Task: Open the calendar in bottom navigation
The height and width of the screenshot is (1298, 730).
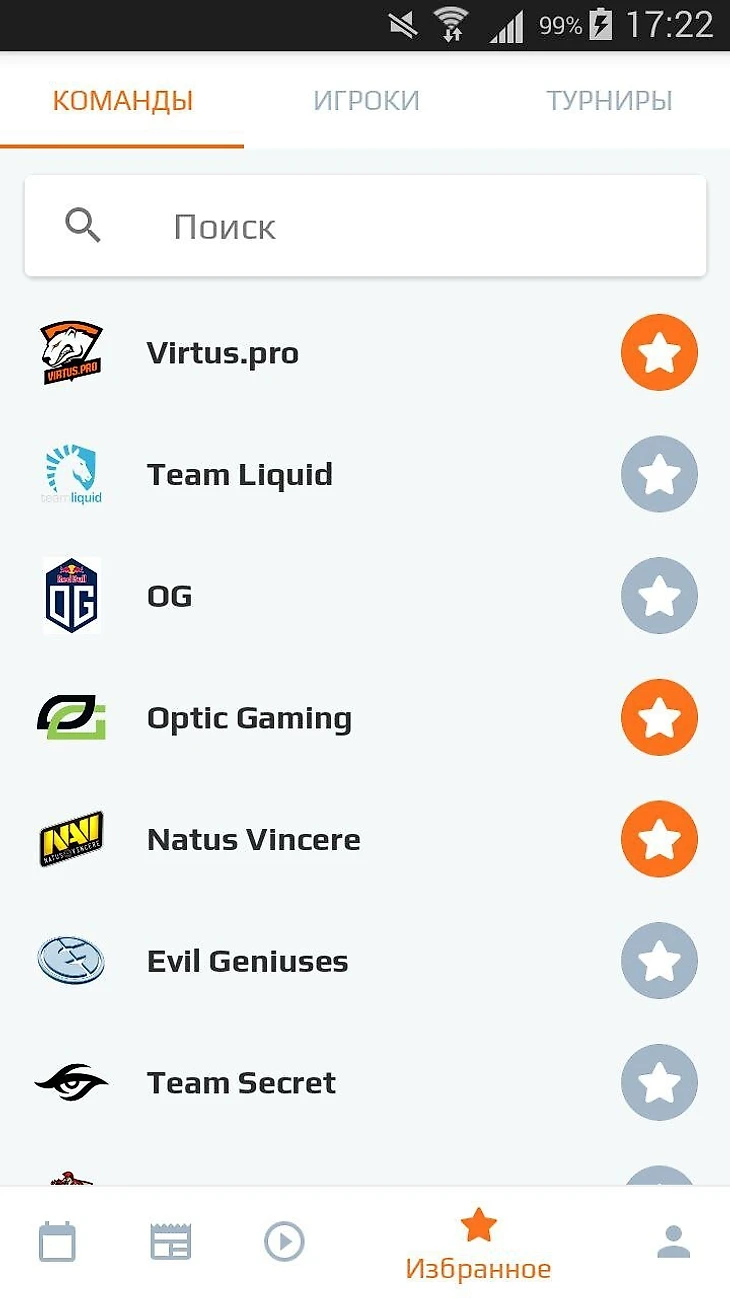Action: 57,1242
